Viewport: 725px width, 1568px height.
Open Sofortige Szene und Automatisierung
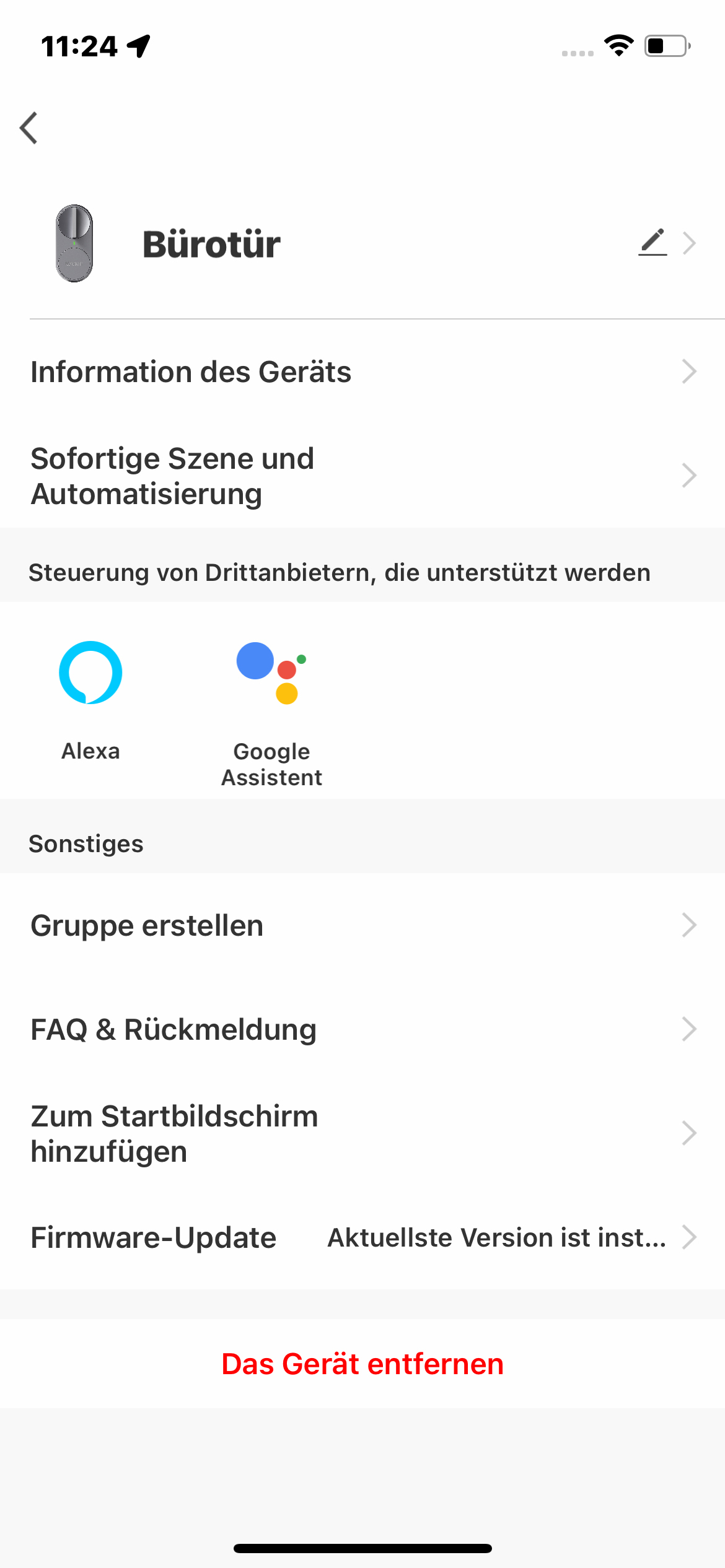(362, 476)
